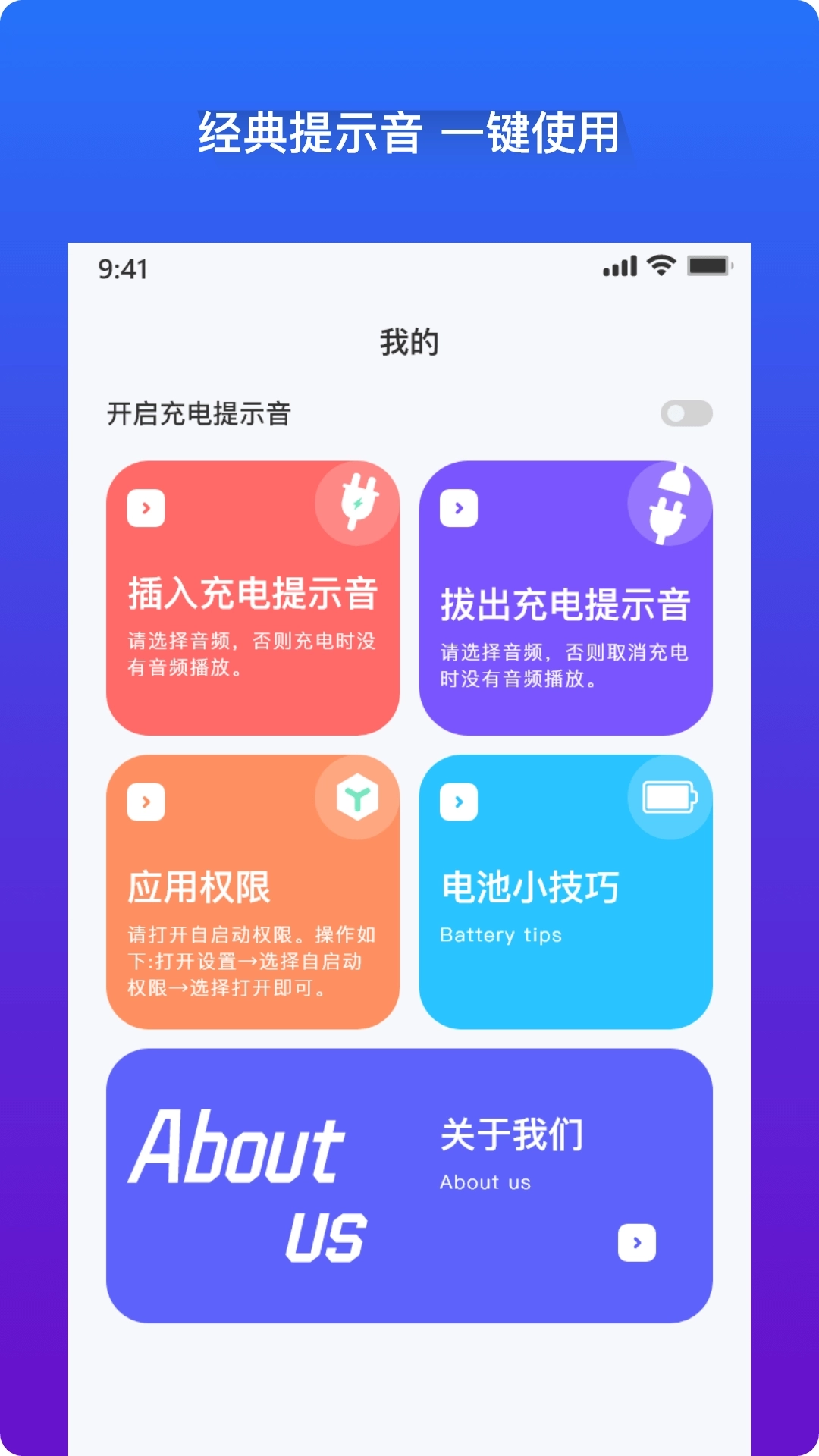Open 拔出充电提示音 via its chevron arrow
819x1456 pixels.
coord(458,507)
